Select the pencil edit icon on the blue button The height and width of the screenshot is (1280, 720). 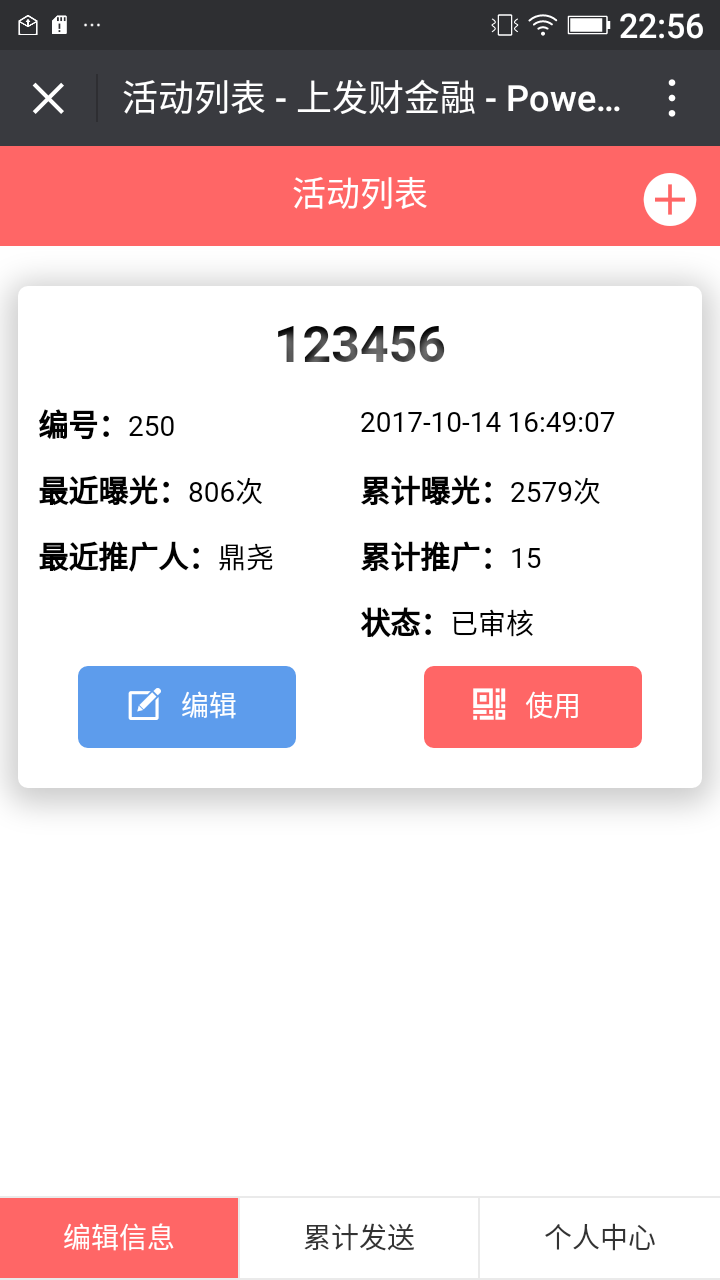146,705
